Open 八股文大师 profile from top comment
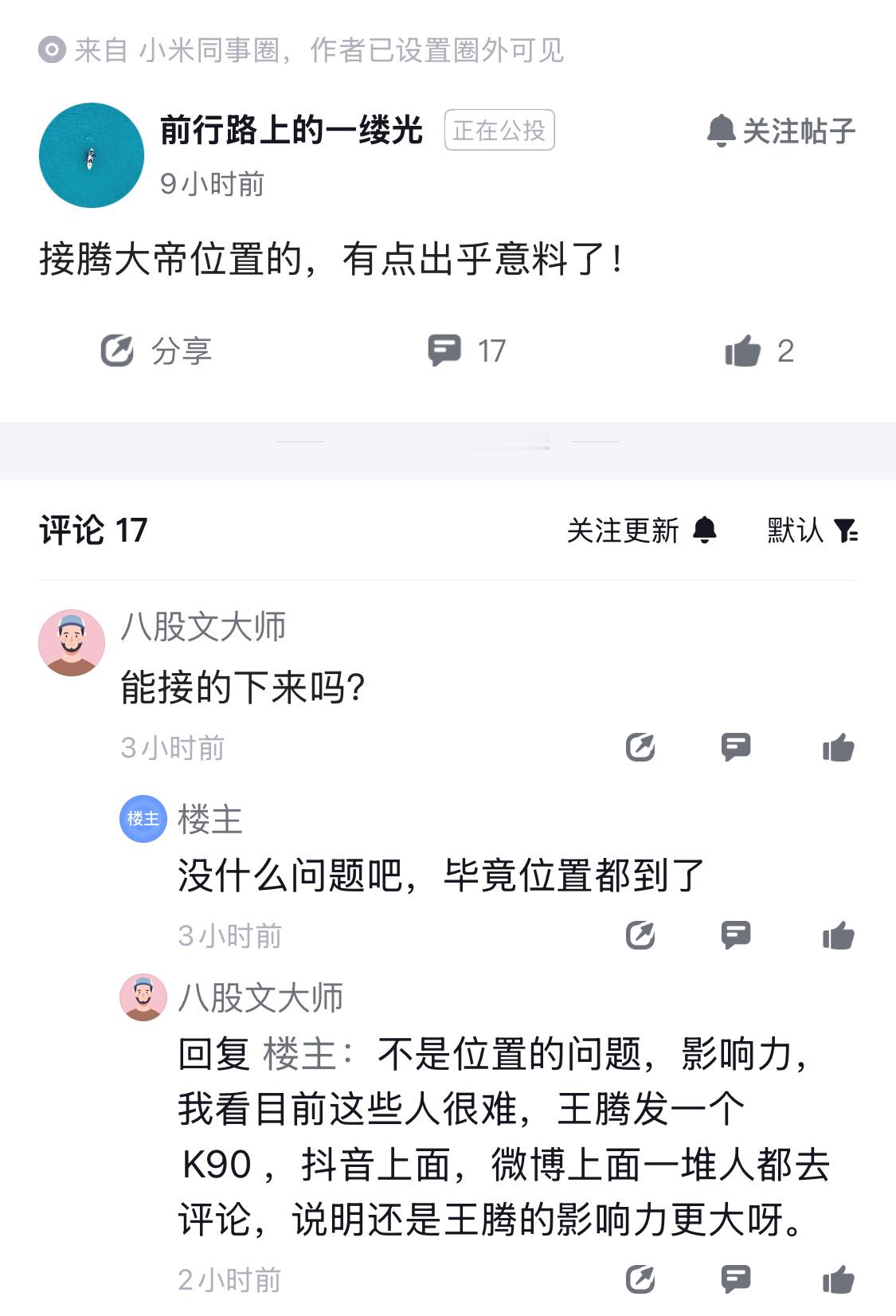The height and width of the screenshot is (1316, 896). pyautogui.click(x=72, y=643)
